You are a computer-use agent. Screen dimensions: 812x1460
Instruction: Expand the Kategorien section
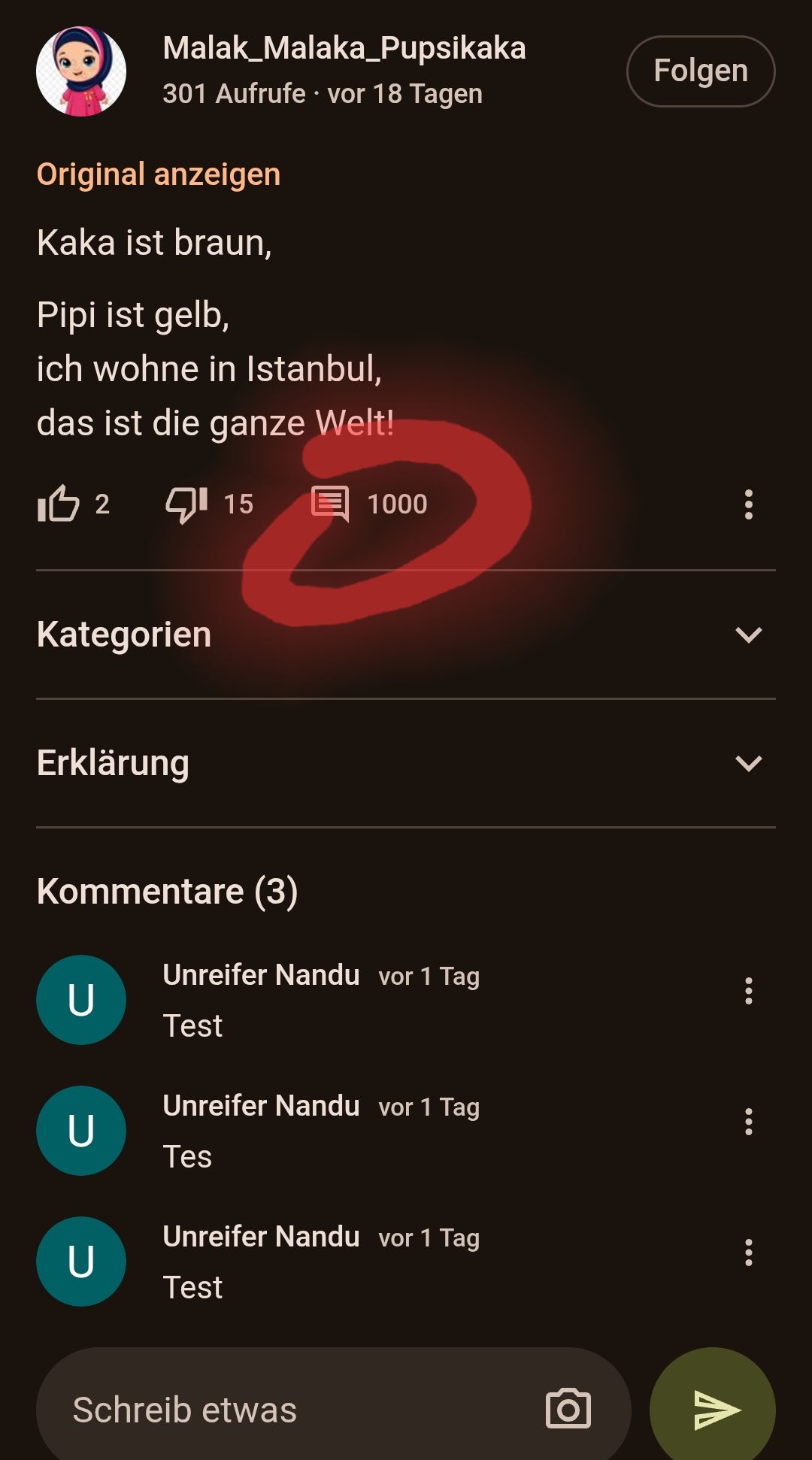748,635
